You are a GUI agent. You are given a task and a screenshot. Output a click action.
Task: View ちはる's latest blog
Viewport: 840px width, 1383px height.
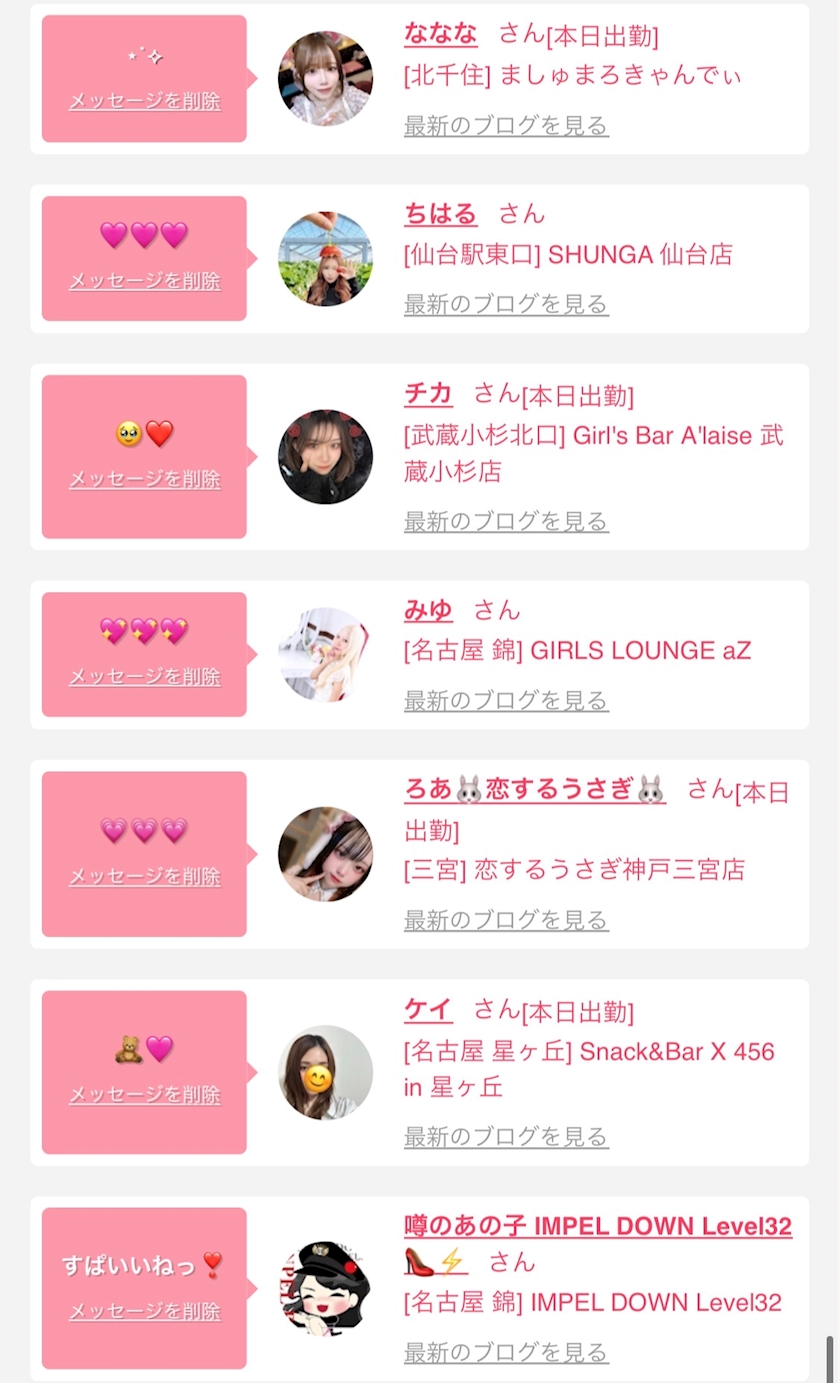[x=506, y=304]
